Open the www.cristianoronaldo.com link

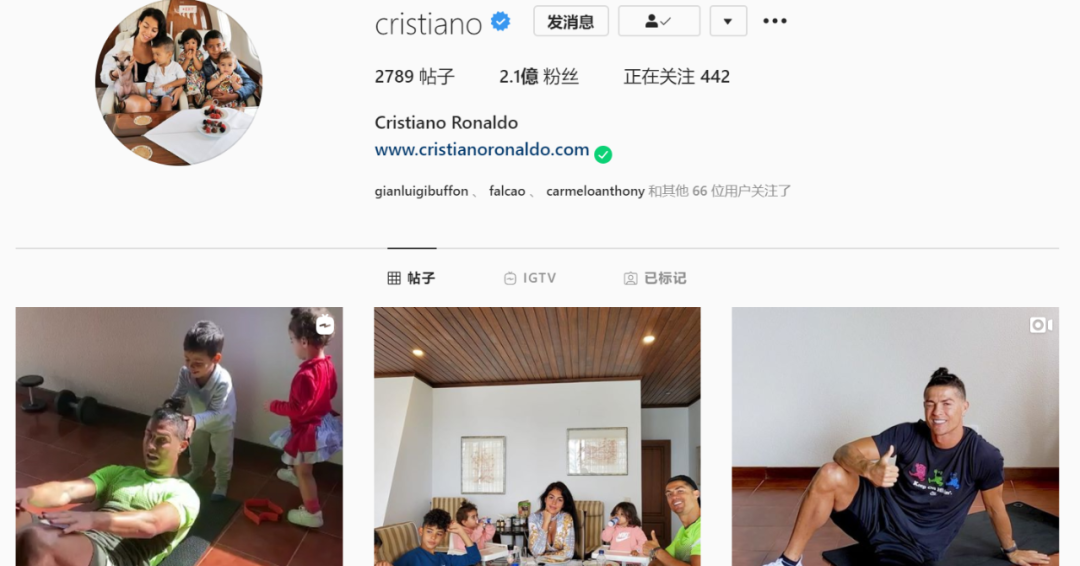(x=481, y=150)
